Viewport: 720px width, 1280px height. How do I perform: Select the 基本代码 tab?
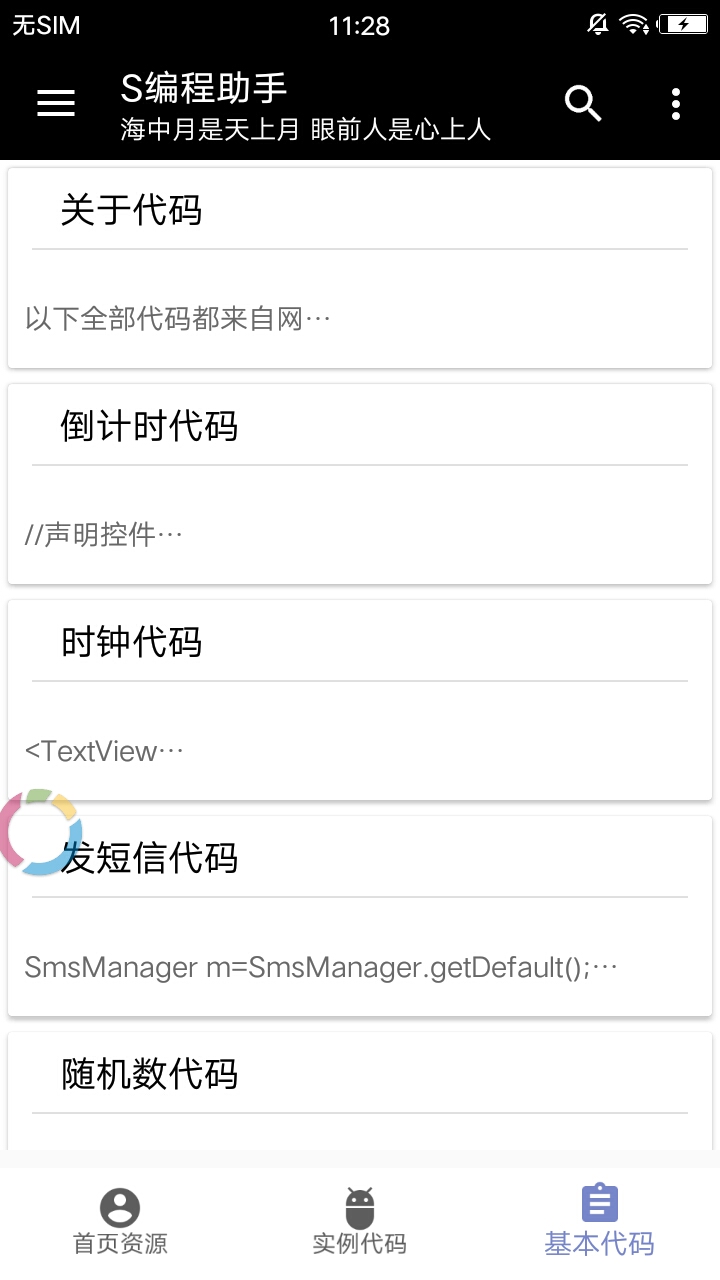599,1222
